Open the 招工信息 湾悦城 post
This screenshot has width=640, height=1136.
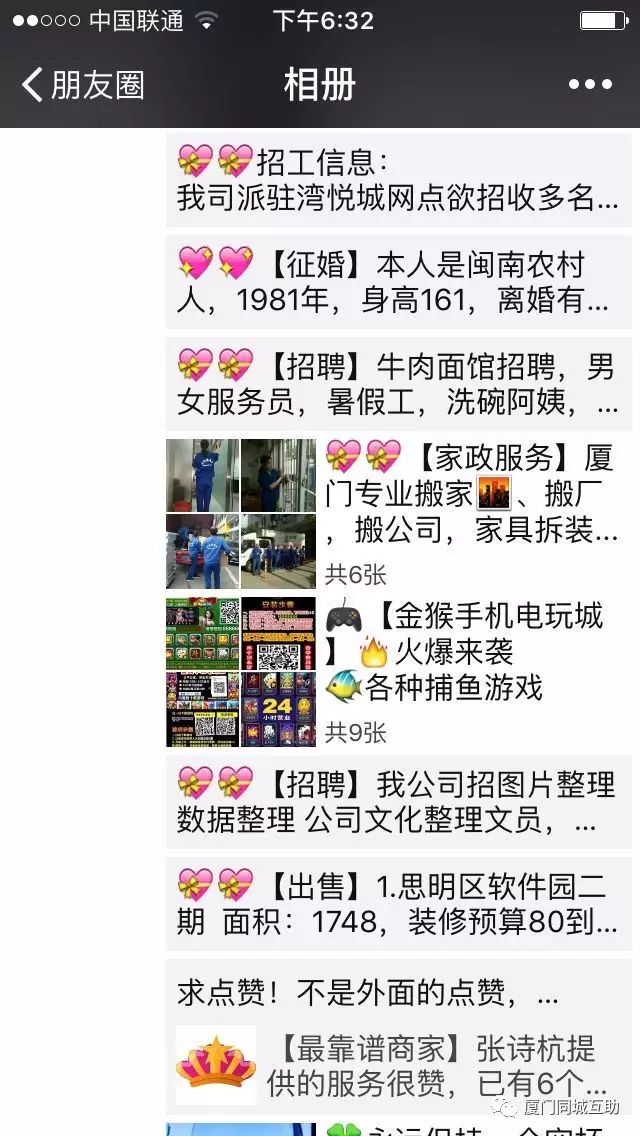(398, 180)
